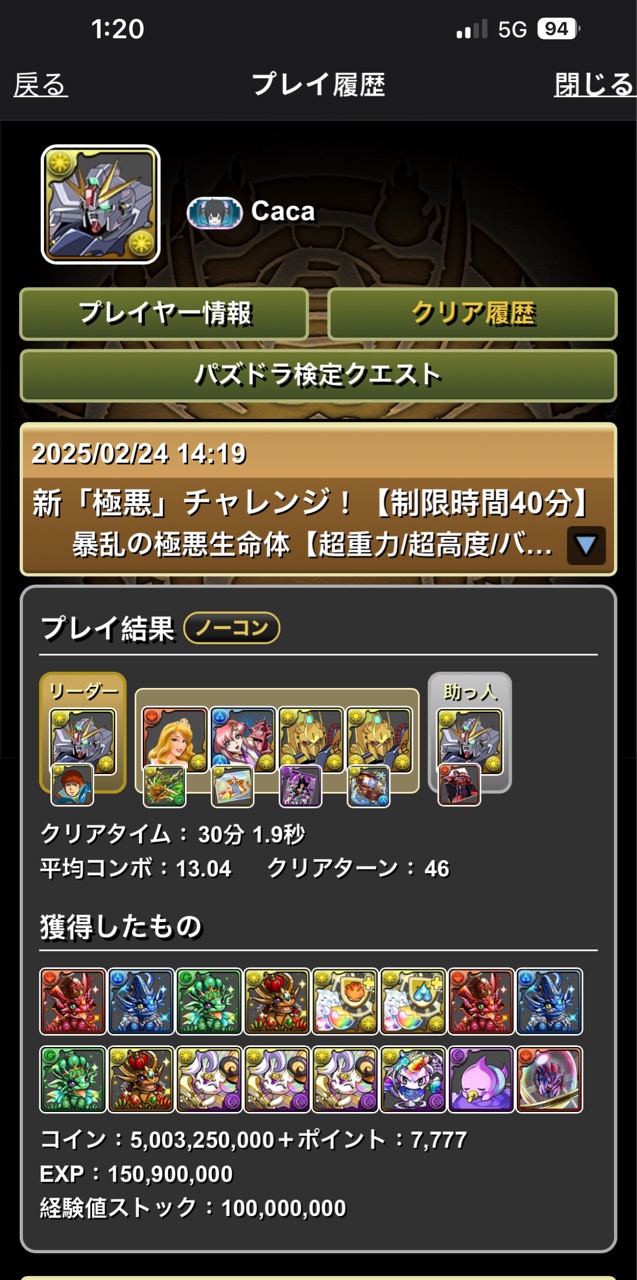Screen dimensions: 637x1280
Task: Close the play history with 閉じる
Action: (594, 85)
